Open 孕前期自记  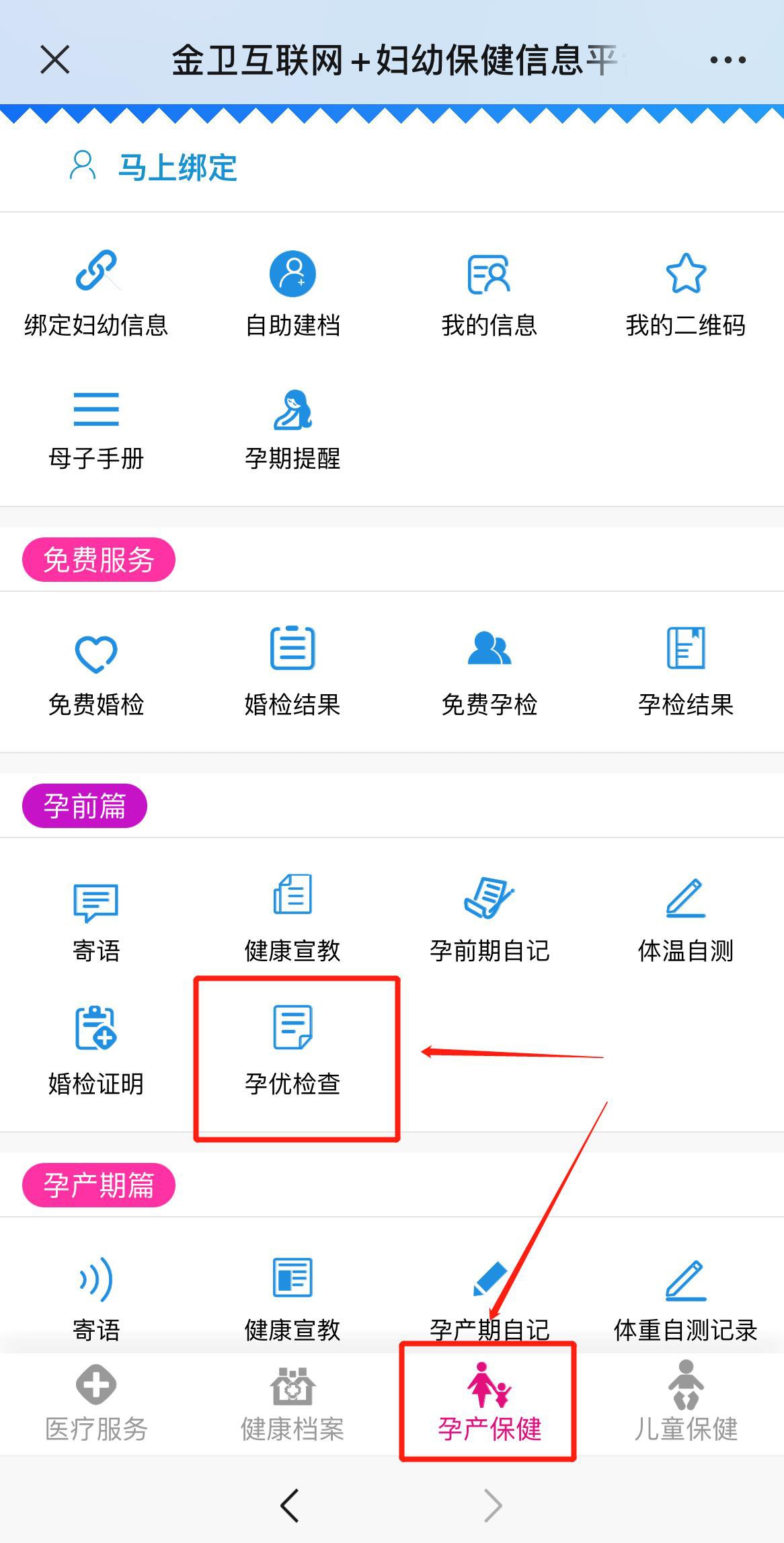pos(489,919)
